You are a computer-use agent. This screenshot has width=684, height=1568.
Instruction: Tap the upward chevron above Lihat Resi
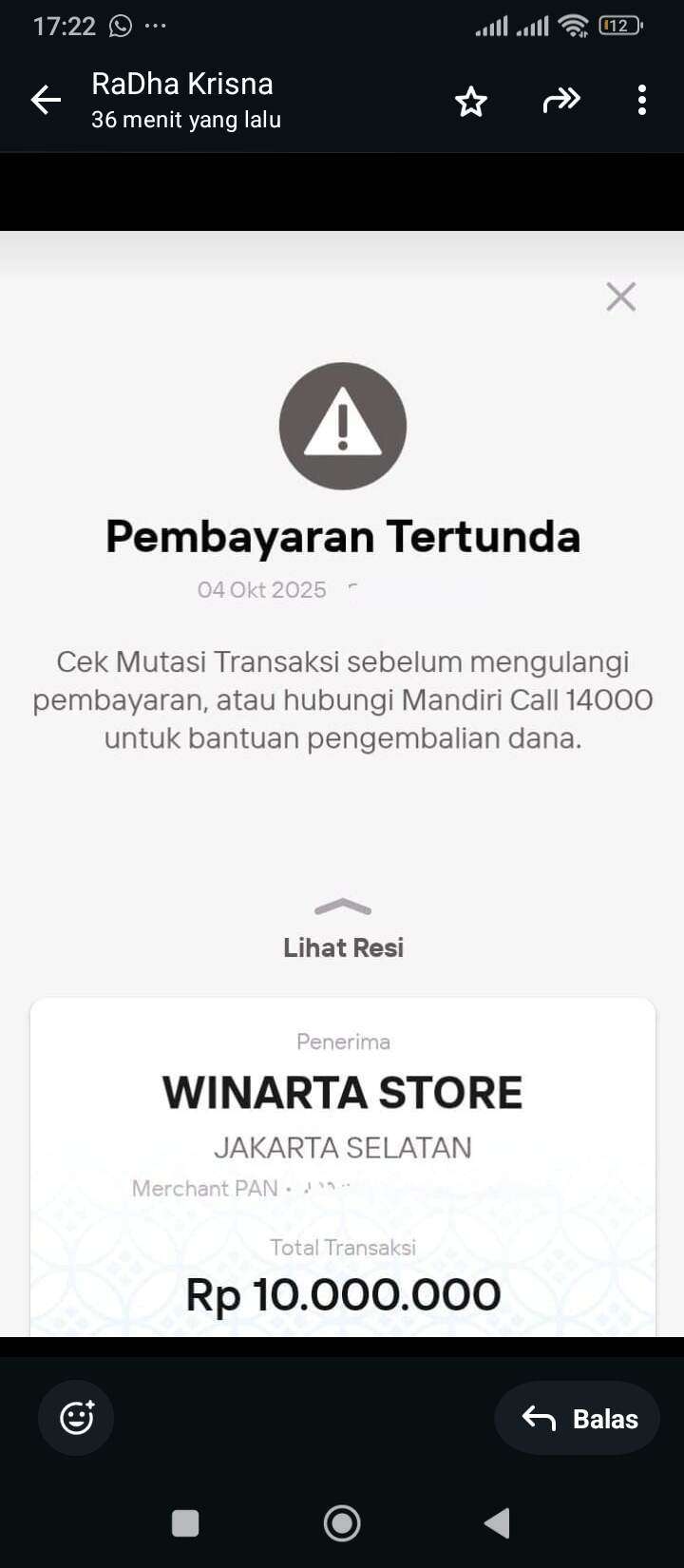[342, 906]
